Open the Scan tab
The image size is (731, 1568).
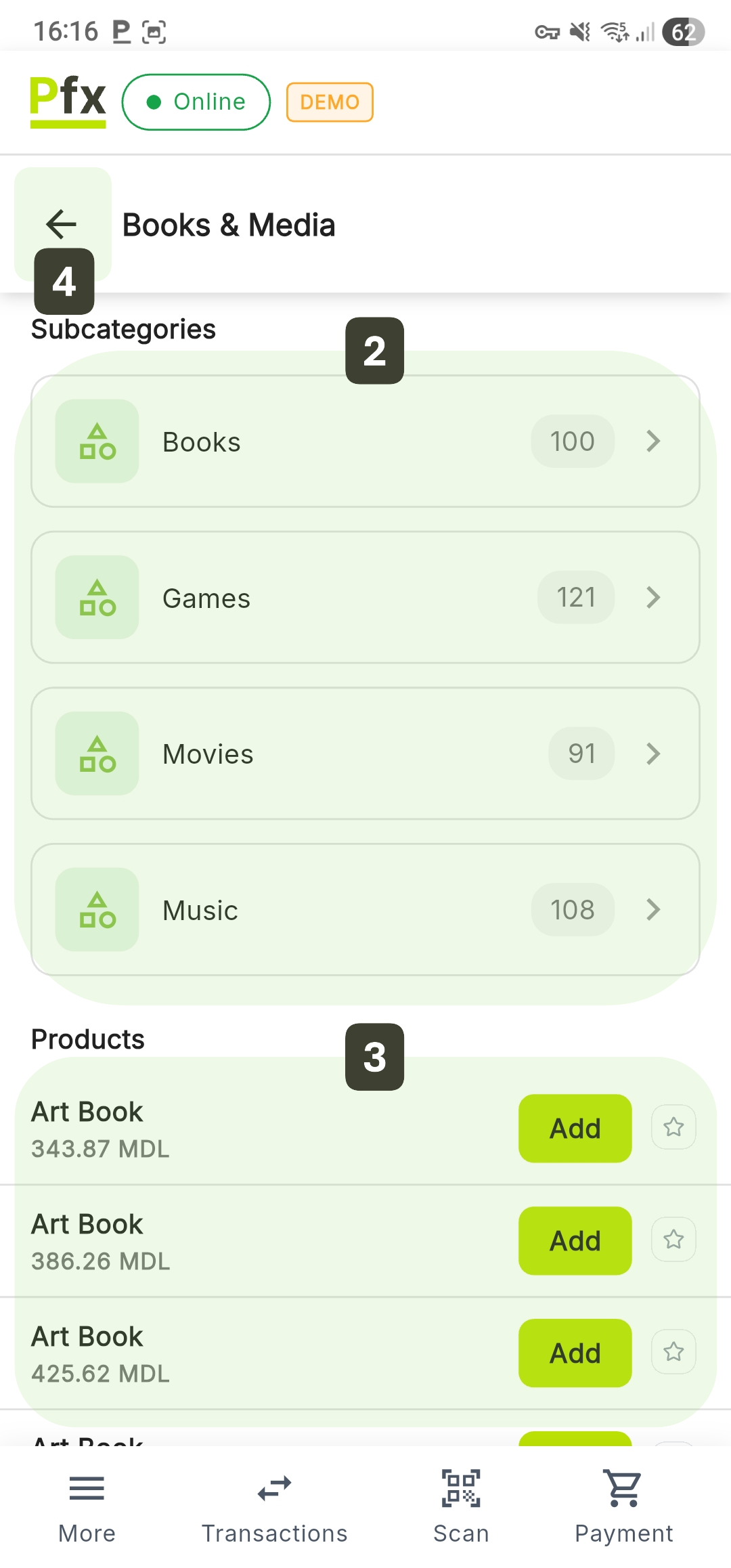[461, 1506]
